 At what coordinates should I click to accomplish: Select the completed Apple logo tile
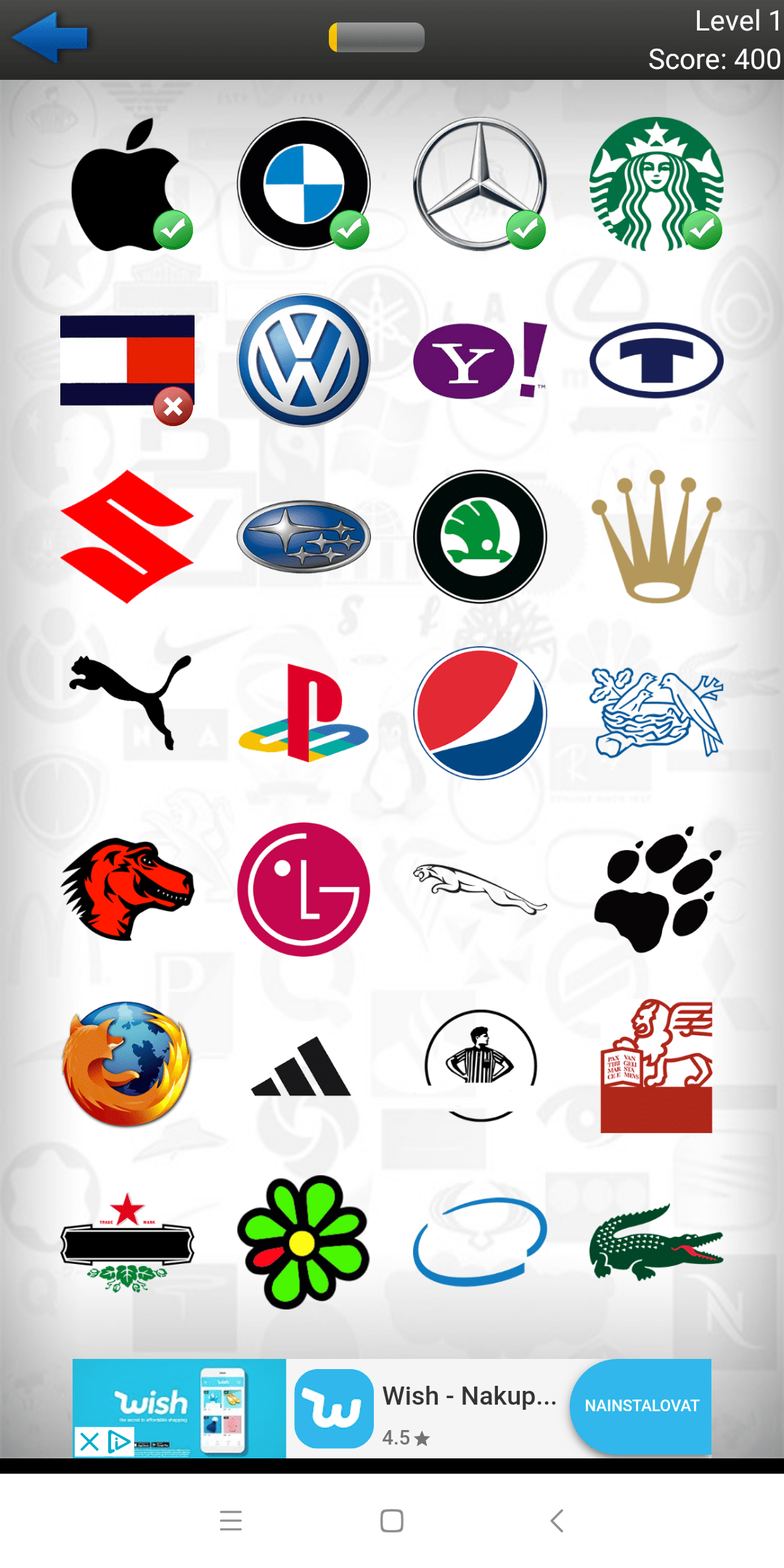coord(127,184)
